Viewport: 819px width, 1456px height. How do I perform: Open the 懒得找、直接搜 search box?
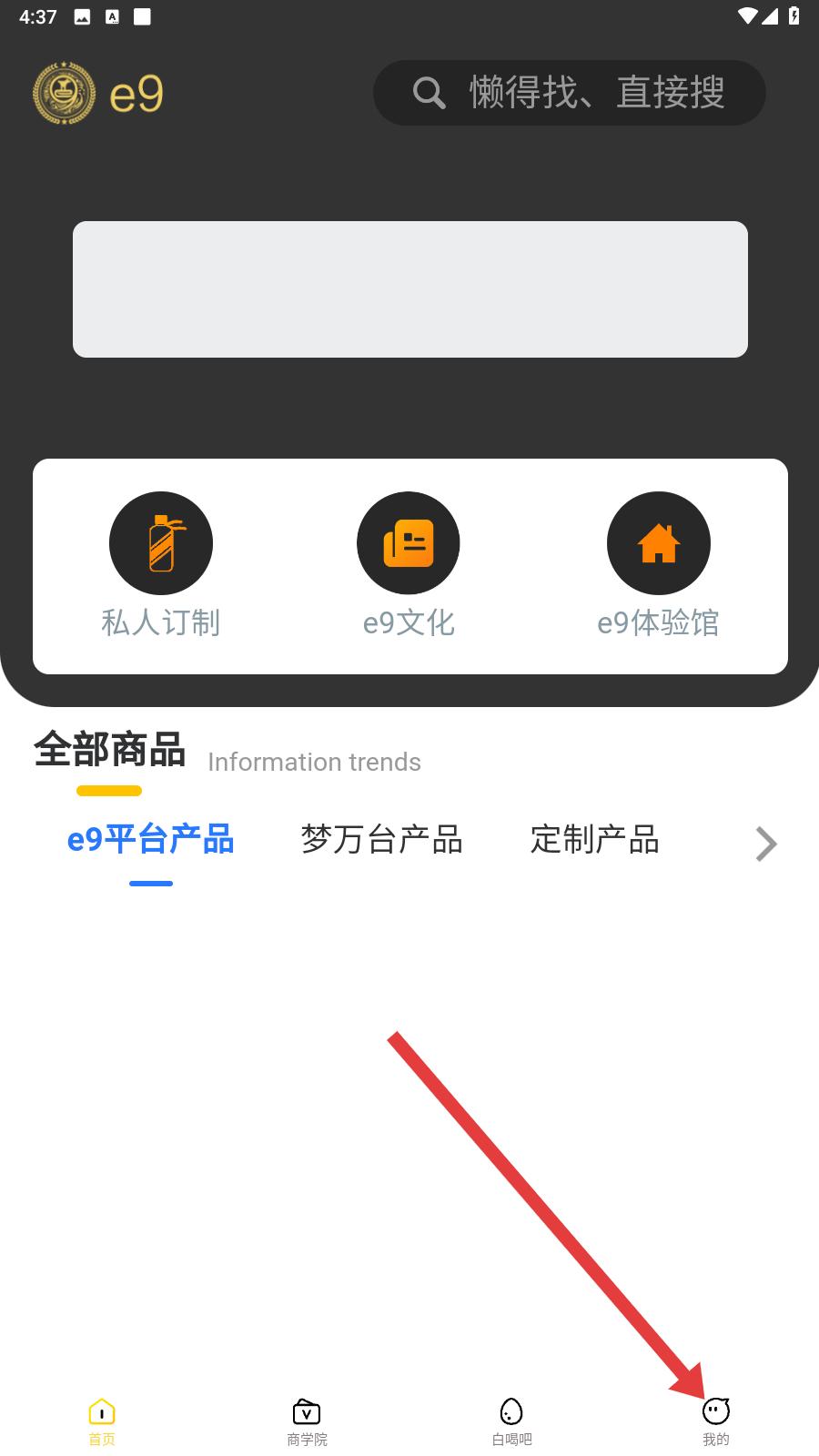[x=569, y=93]
